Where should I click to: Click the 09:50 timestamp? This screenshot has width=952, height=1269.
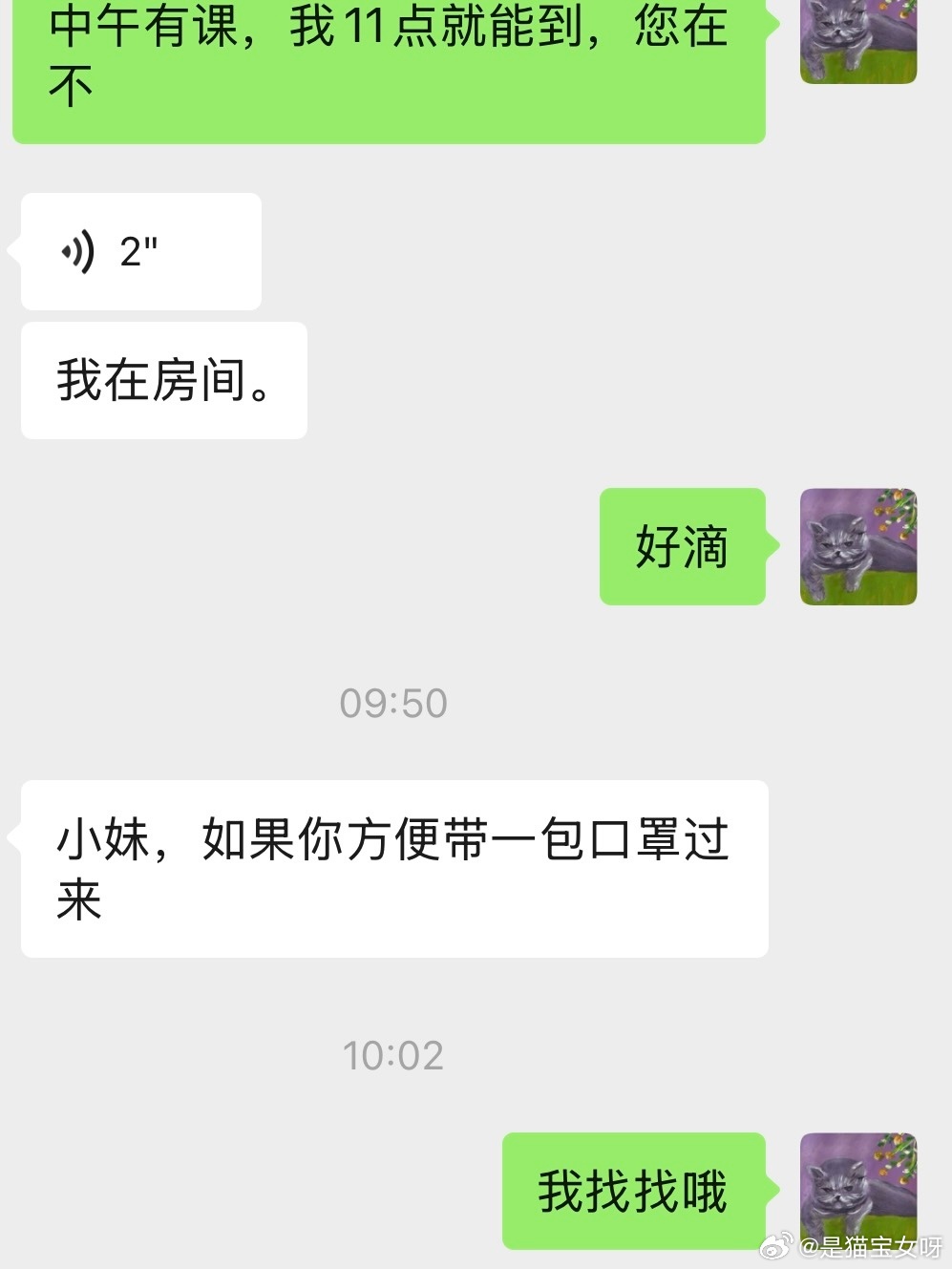coord(393,703)
